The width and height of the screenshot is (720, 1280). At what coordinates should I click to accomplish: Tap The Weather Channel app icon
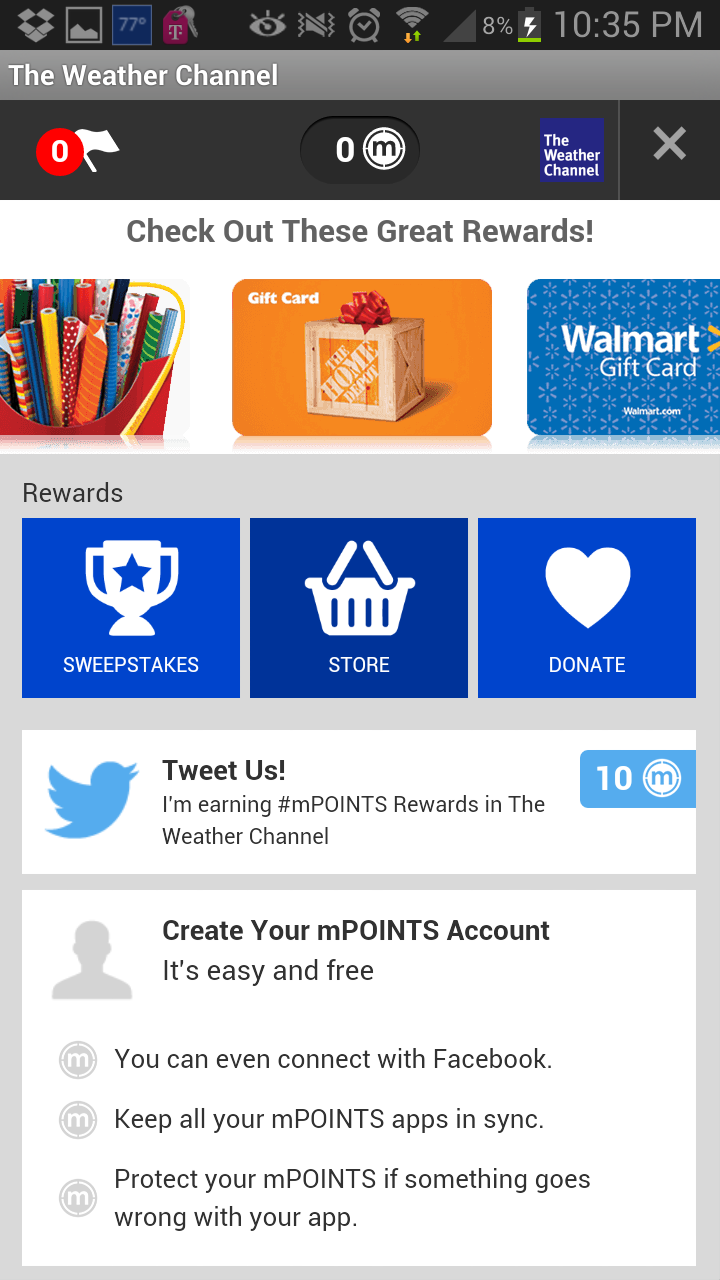point(571,150)
